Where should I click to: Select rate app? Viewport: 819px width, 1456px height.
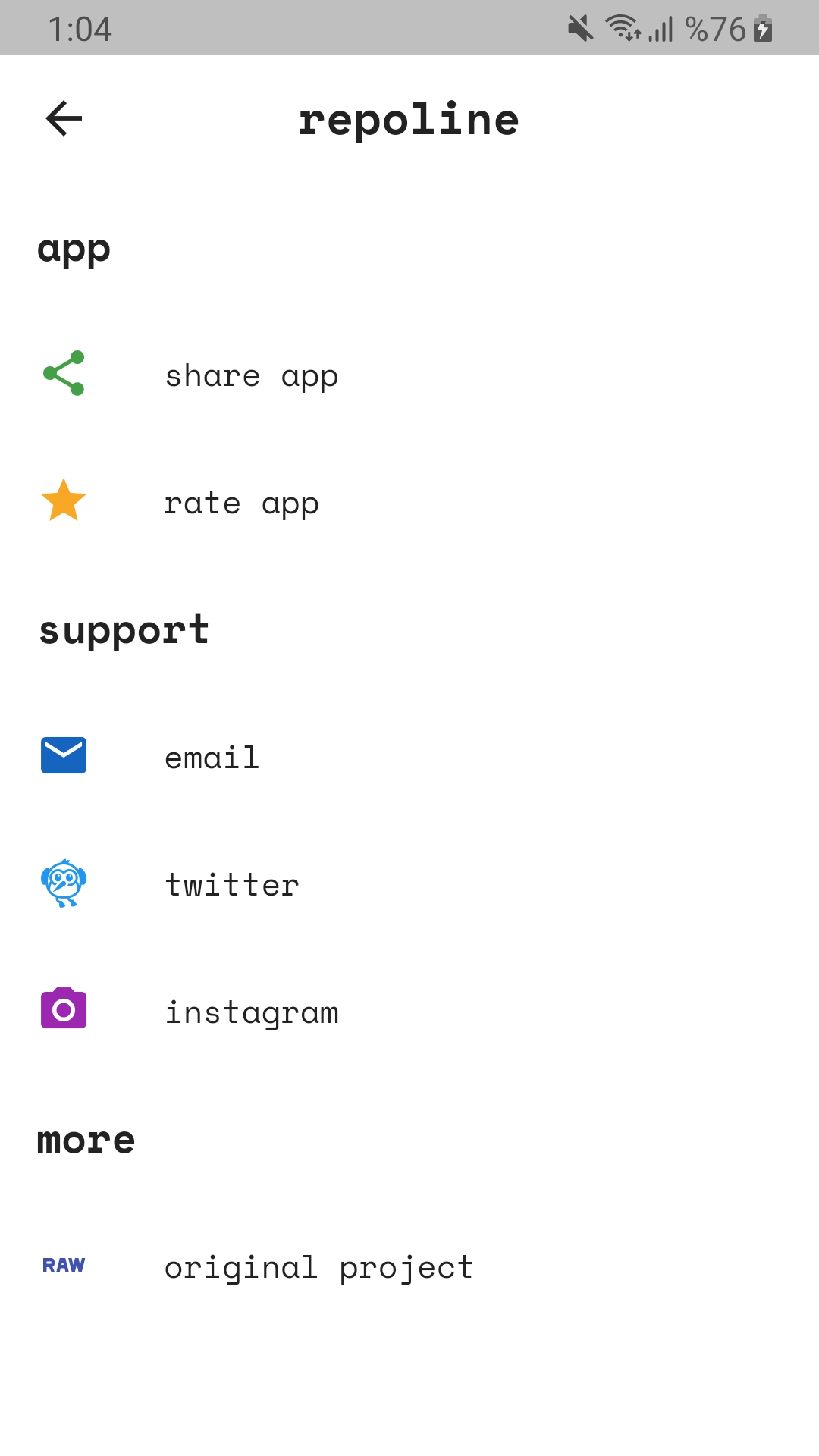(409, 502)
